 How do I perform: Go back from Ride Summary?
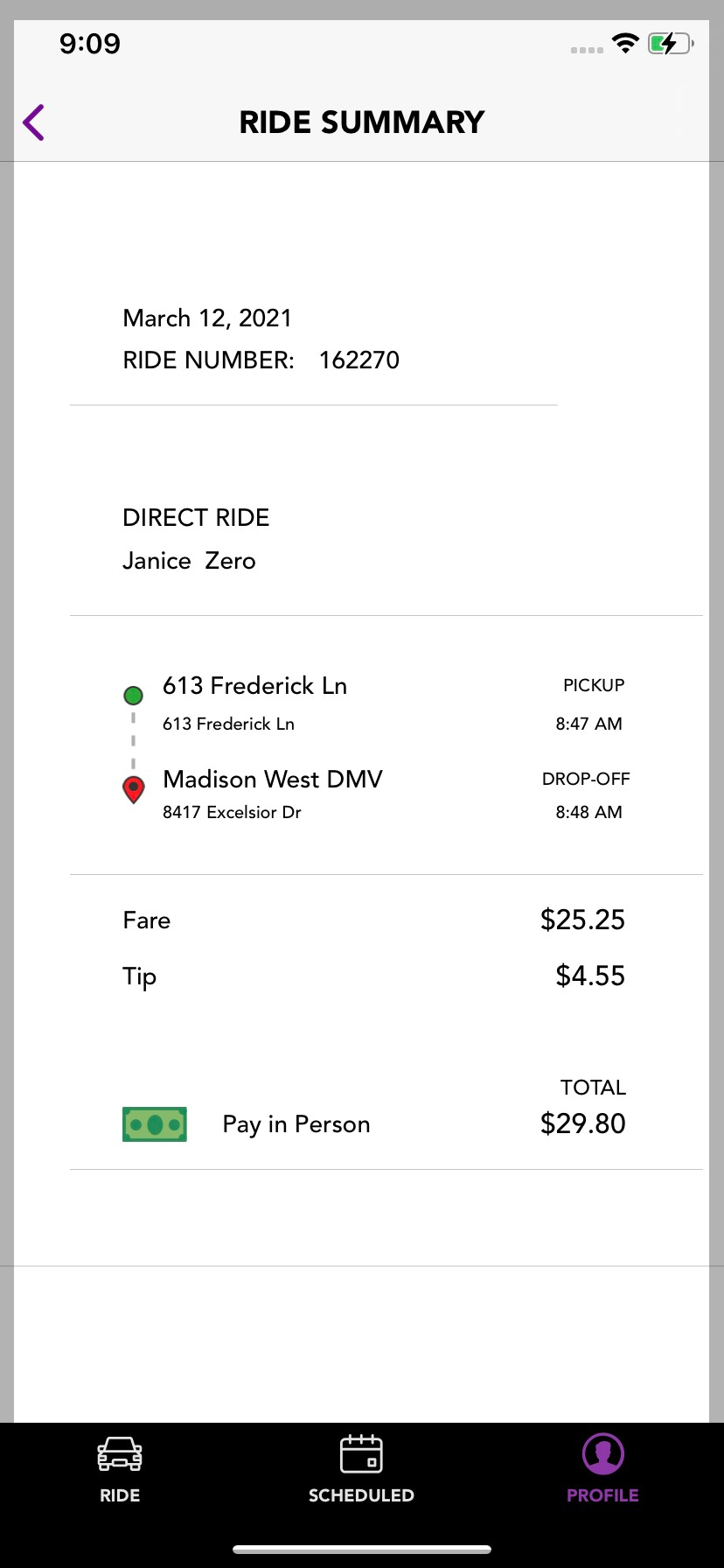[34, 122]
